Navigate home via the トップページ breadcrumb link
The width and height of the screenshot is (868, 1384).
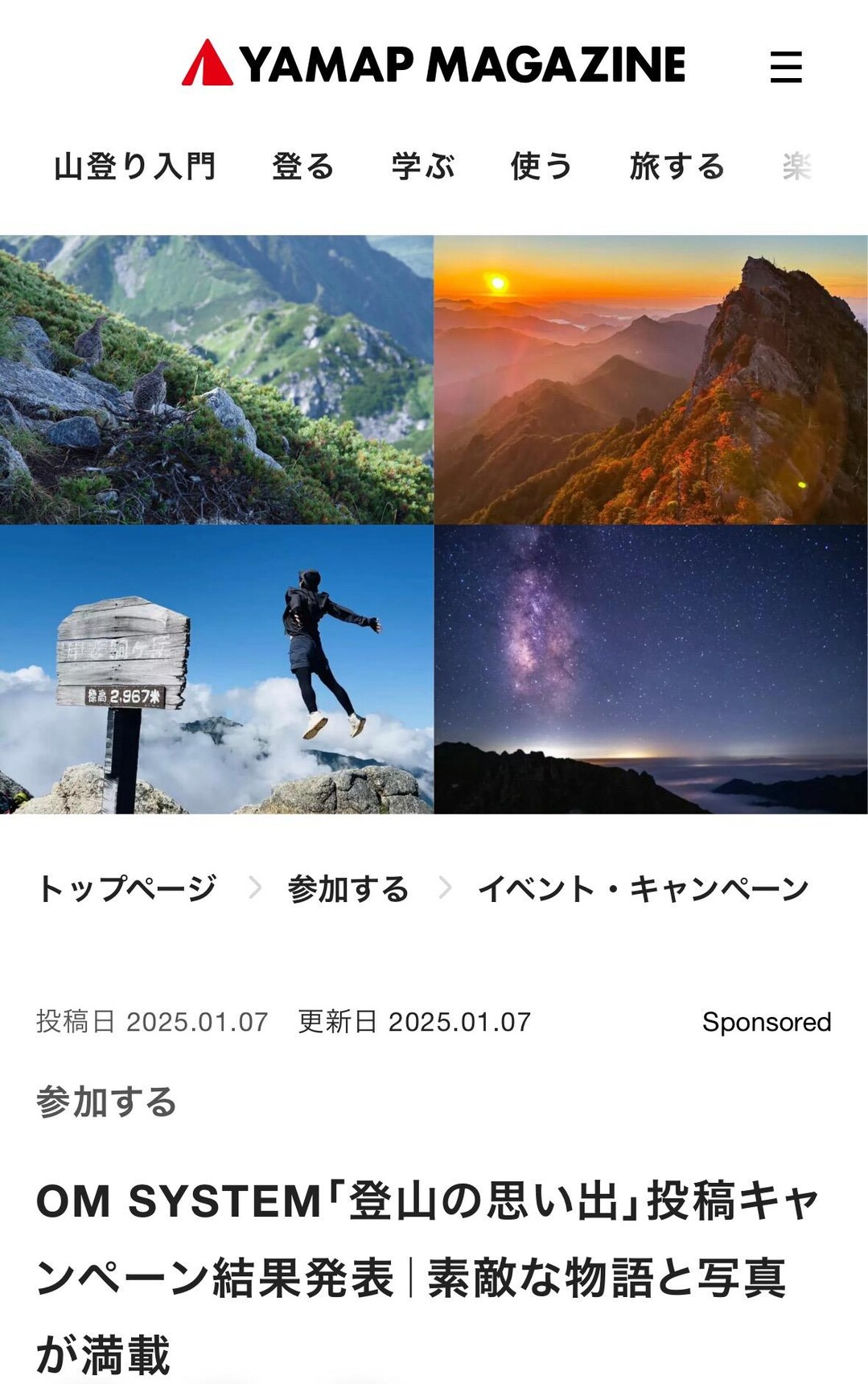[130, 889]
